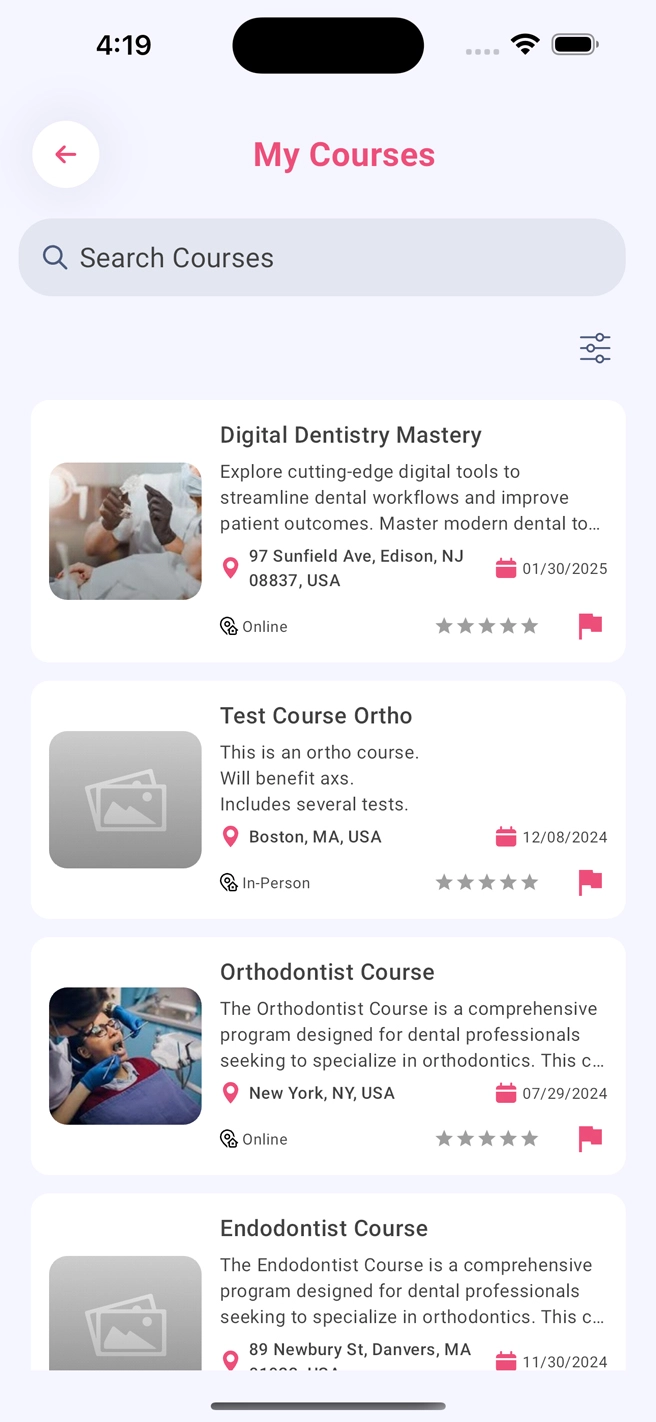Open the filter options icon
The height and width of the screenshot is (1422, 656).
[595, 348]
